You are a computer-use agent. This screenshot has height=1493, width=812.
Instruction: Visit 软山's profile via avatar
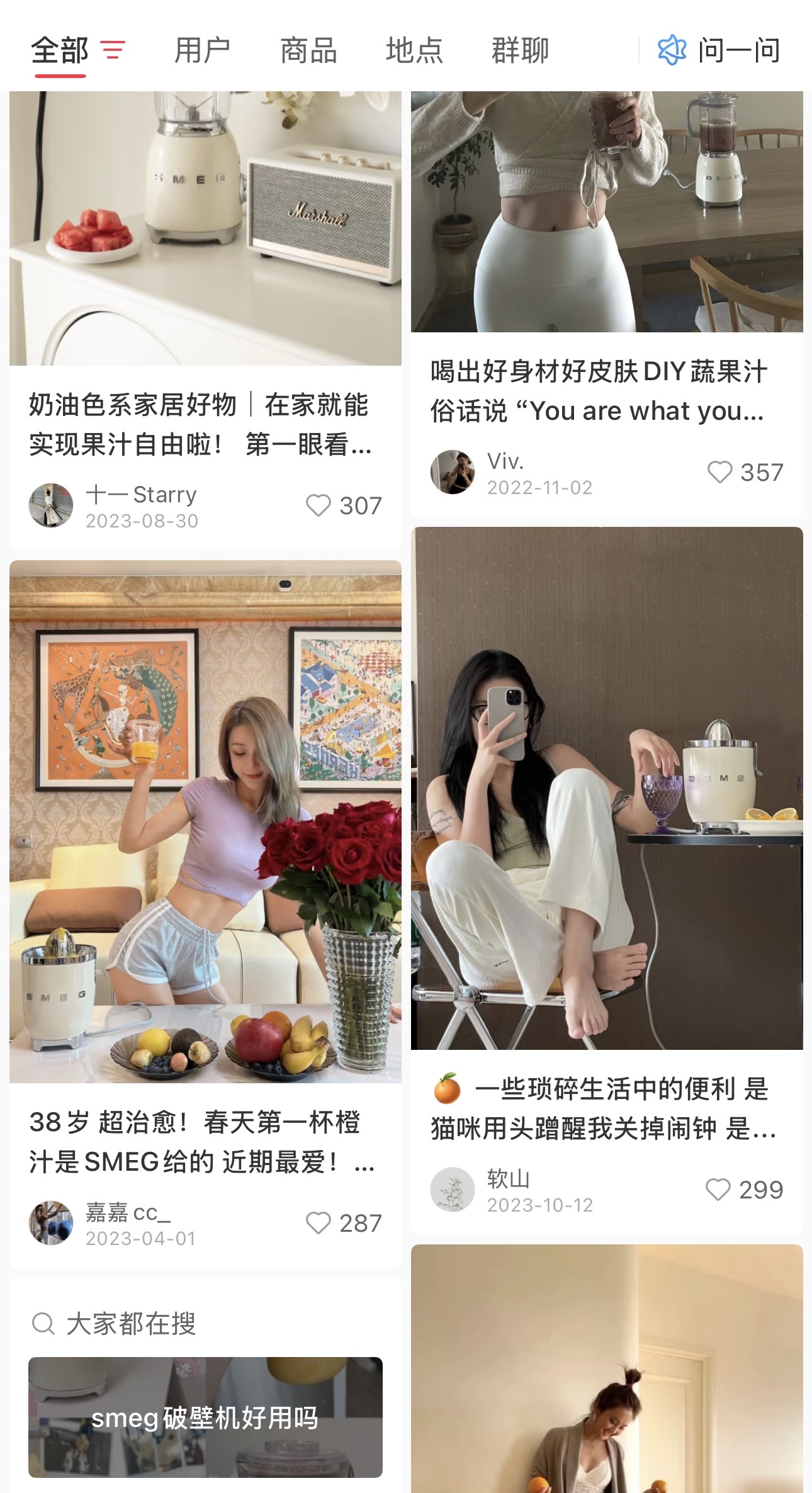pyautogui.click(x=452, y=1190)
